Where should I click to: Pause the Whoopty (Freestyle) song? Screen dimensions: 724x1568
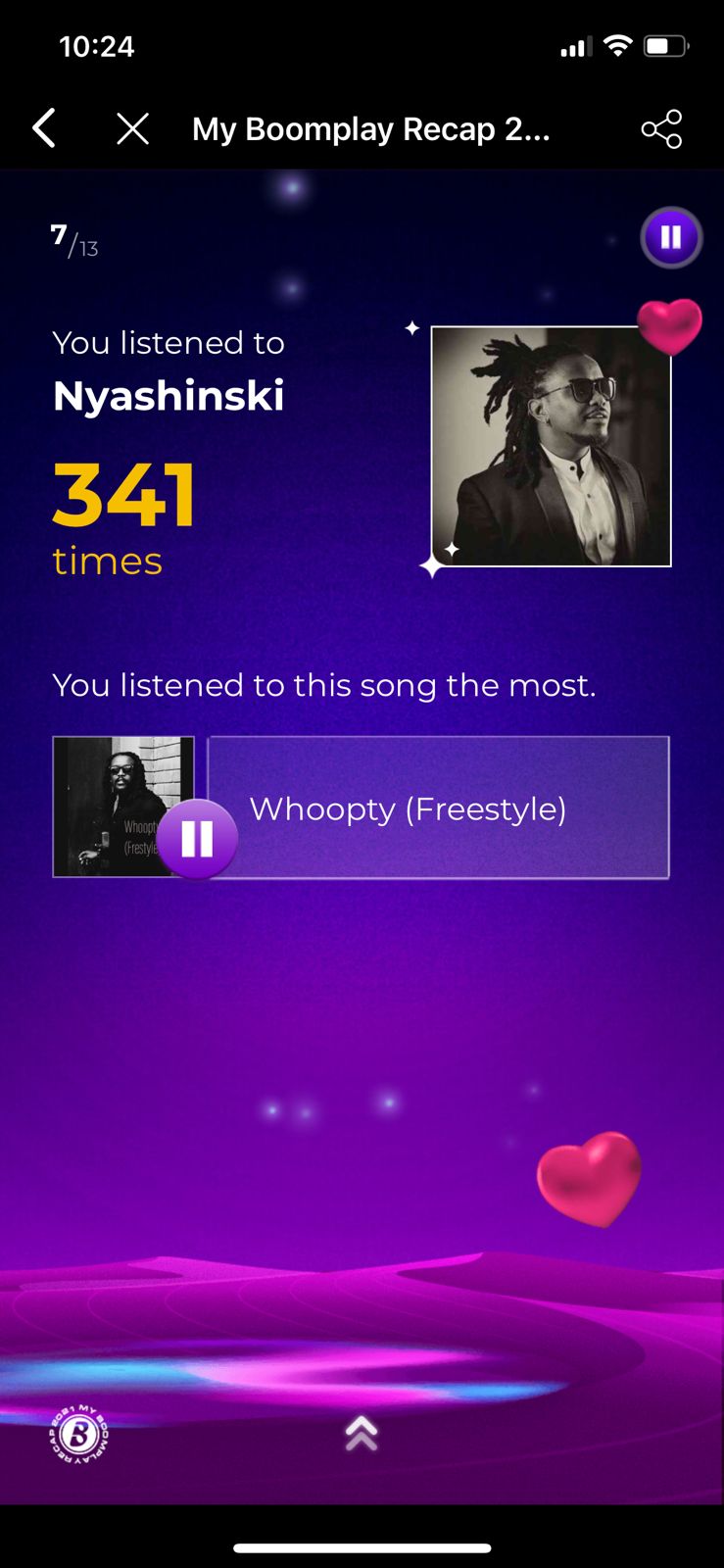[x=197, y=839]
